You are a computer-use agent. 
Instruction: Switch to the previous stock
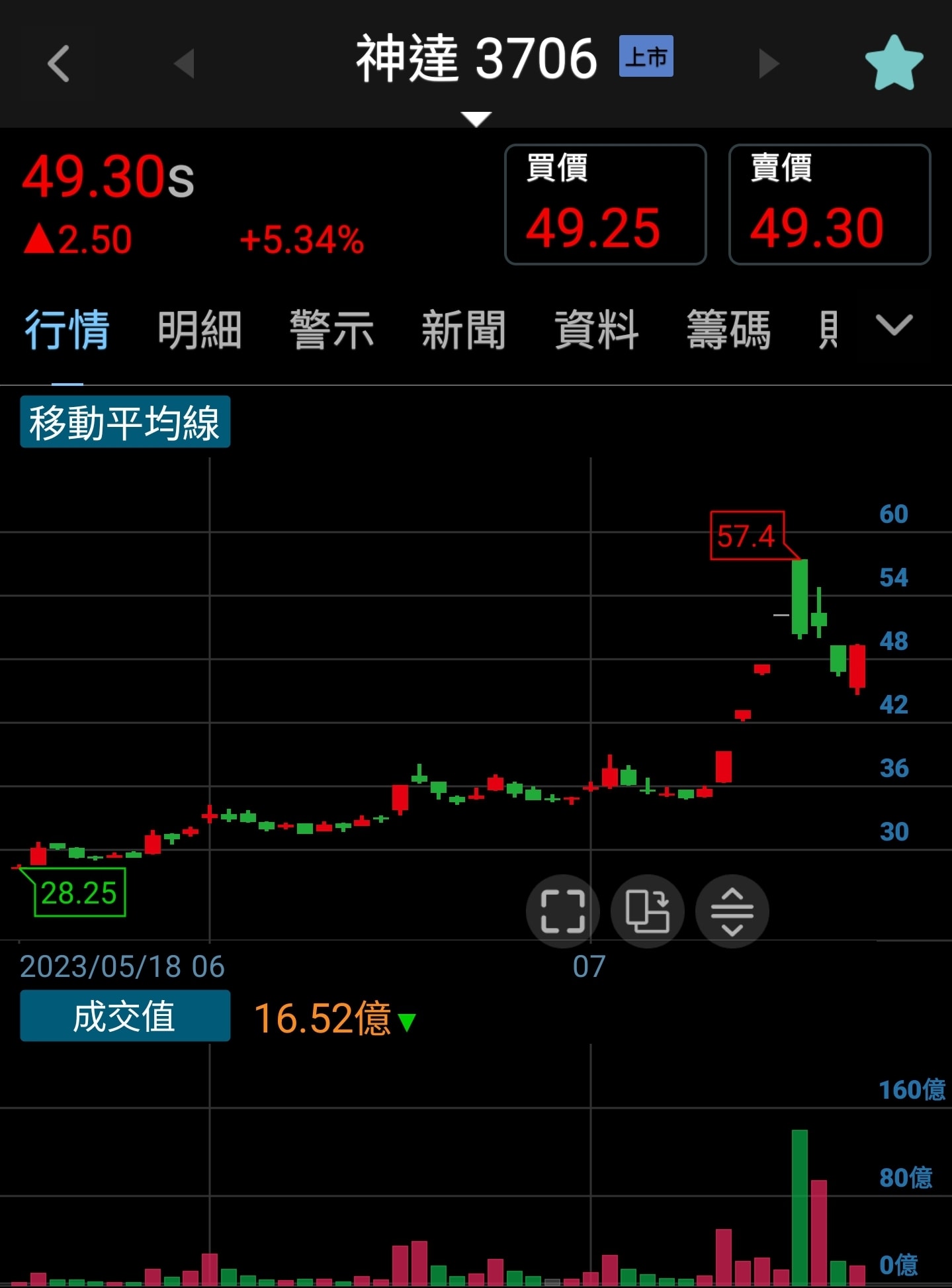pos(184,64)
